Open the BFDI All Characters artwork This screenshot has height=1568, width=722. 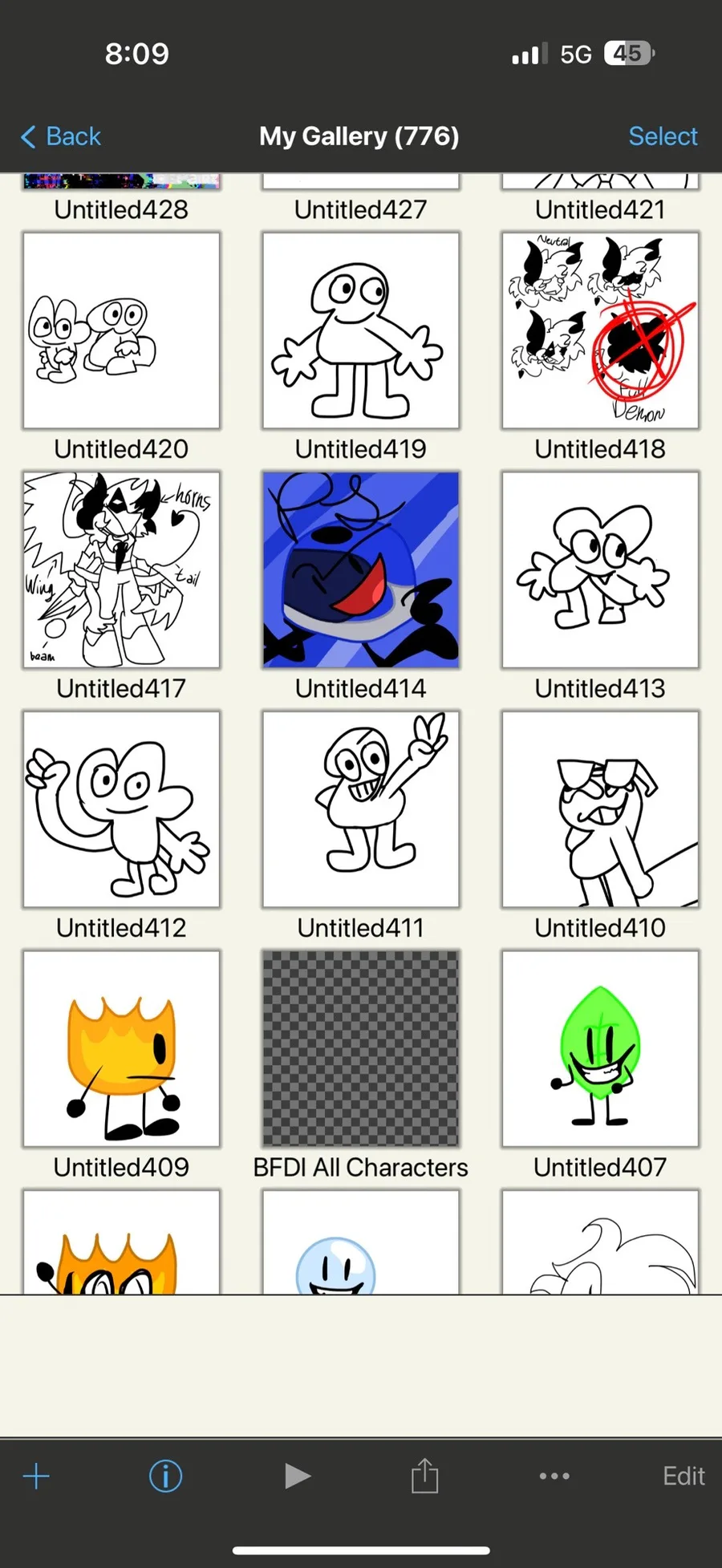click(361, 1048)
